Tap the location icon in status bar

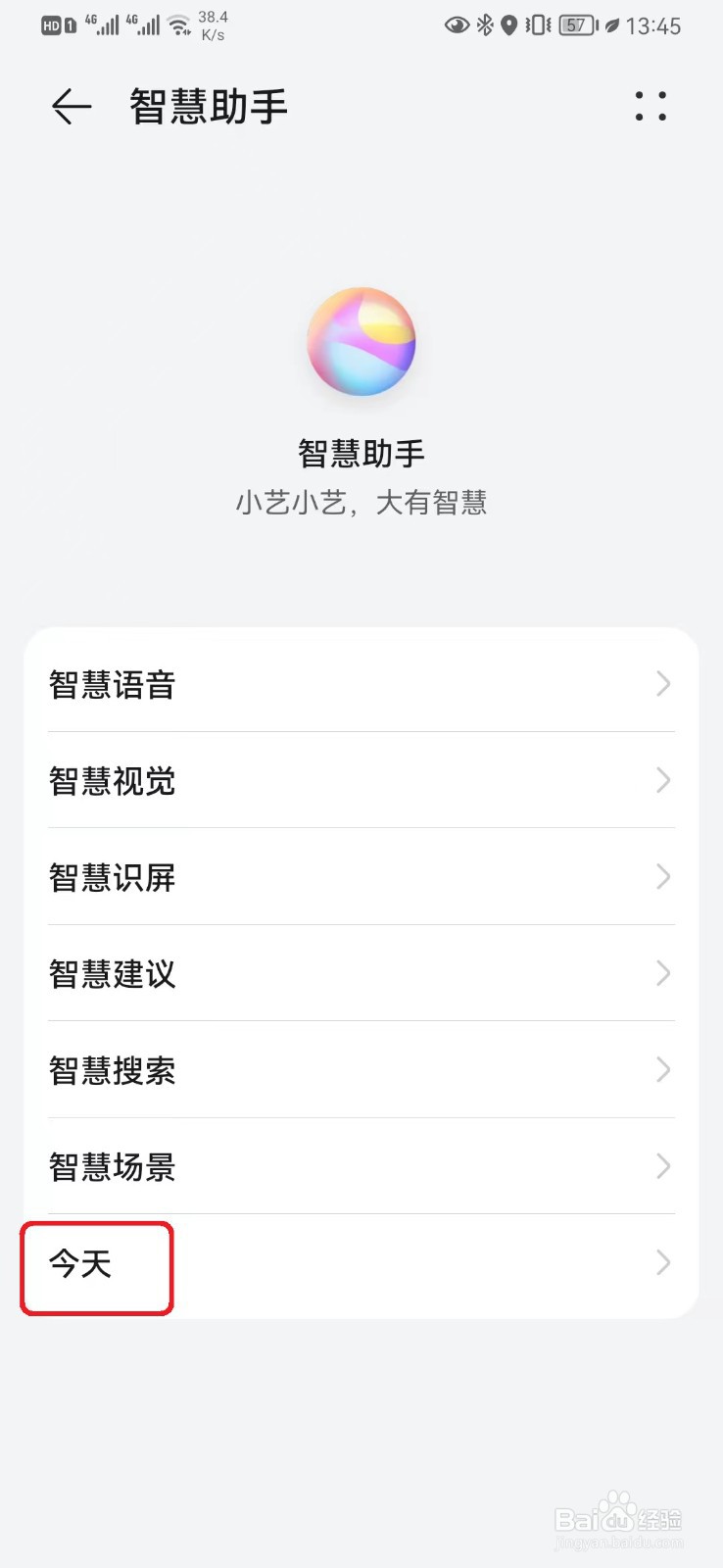508,25
